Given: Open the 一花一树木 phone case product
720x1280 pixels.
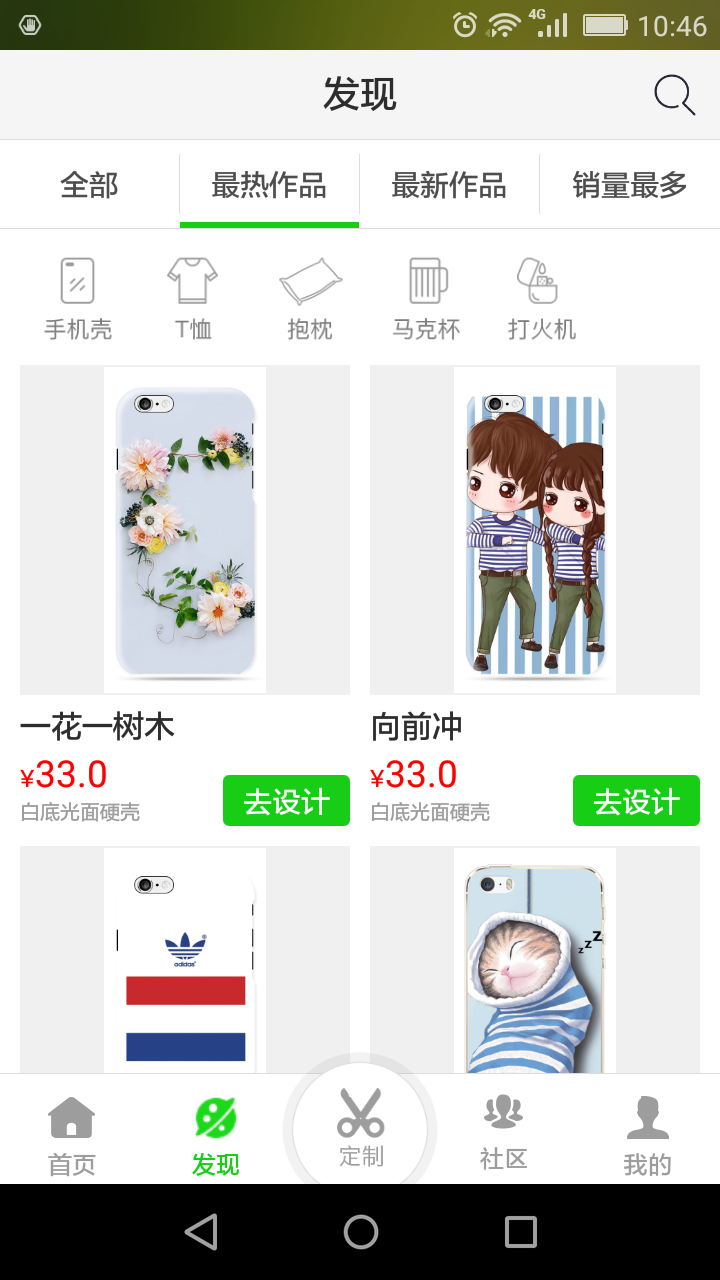Looking at the screenshot, I should point(185,529).
